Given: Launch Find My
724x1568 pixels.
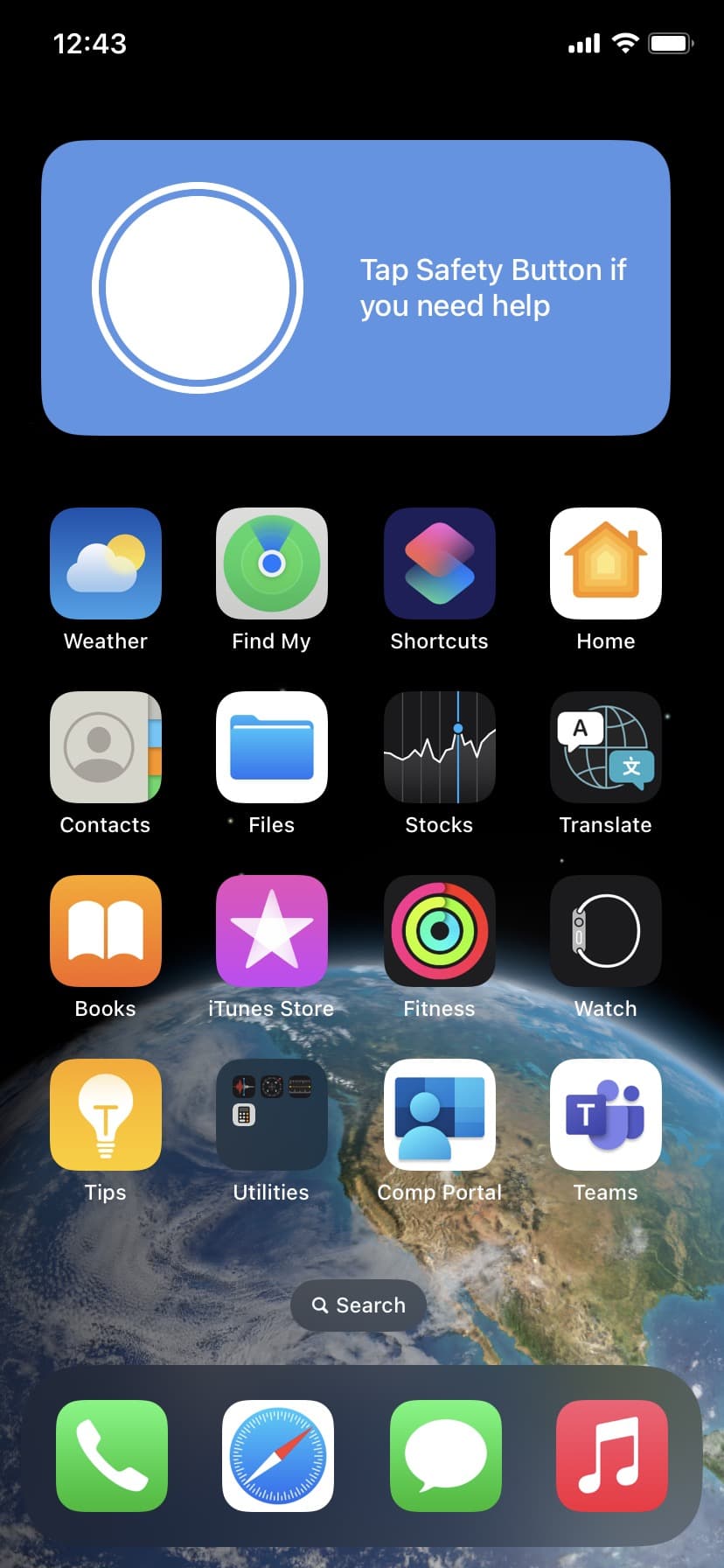Looking at the screenshot, I should point(272,563).
